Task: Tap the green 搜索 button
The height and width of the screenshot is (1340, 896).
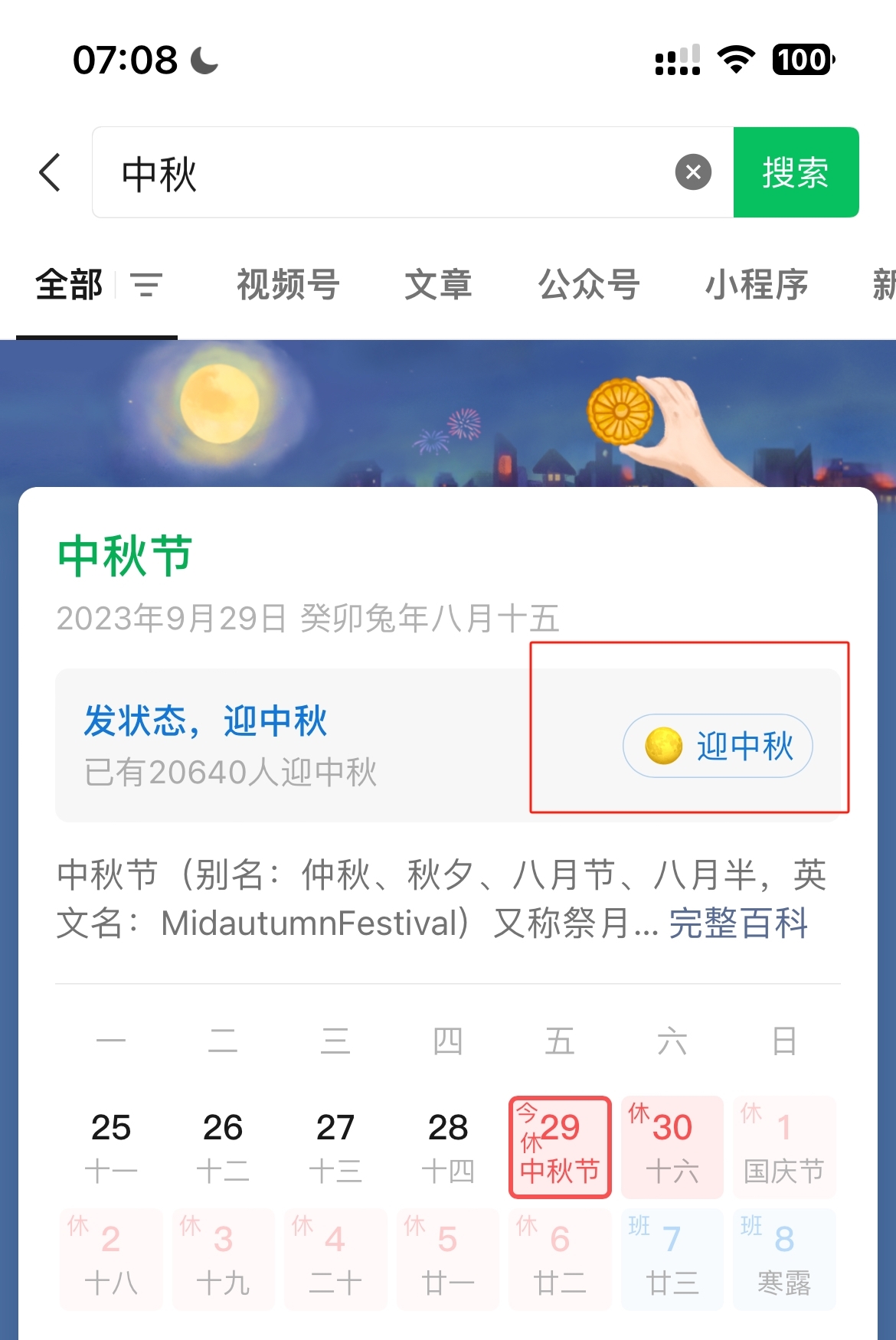Action: (x=796, y=172)
